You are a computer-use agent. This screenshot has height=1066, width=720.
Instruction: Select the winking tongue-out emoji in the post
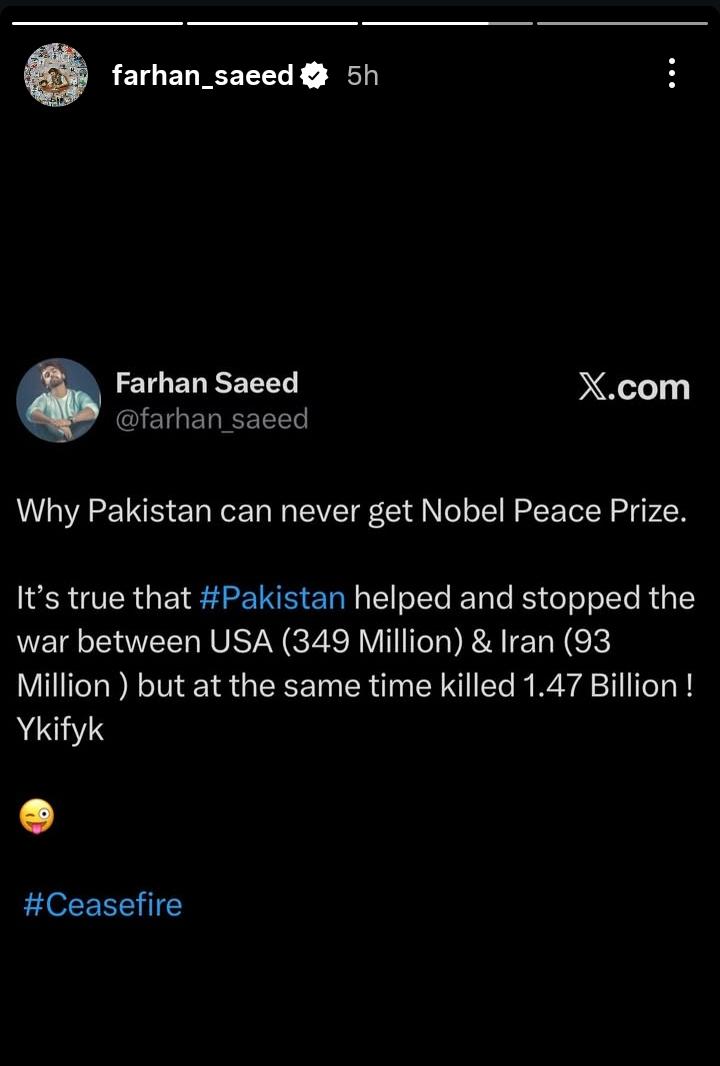point(37,815)
